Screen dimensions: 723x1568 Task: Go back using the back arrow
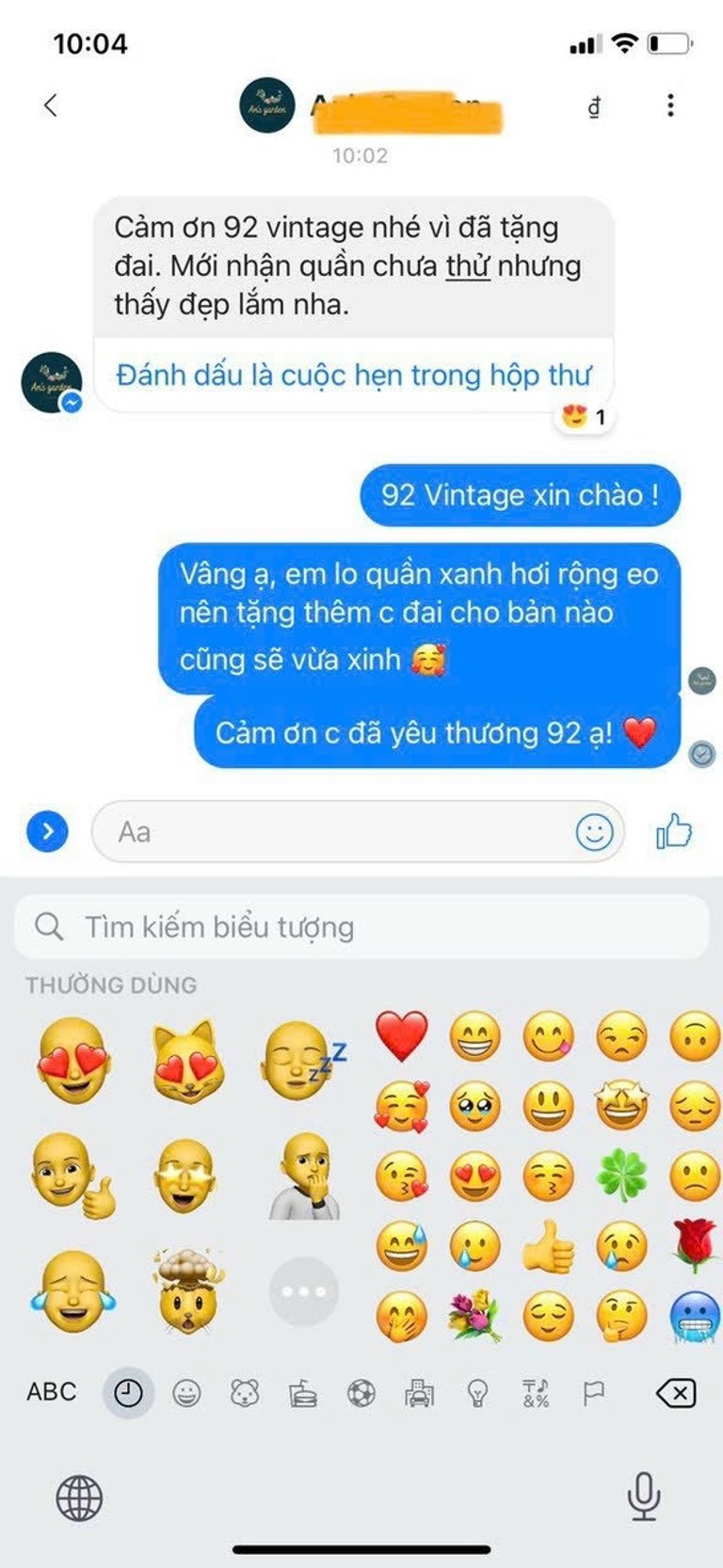51,105
